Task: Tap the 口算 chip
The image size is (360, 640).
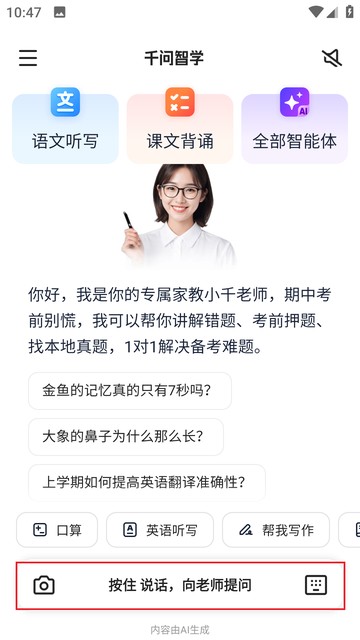Action: coord(57,530)
